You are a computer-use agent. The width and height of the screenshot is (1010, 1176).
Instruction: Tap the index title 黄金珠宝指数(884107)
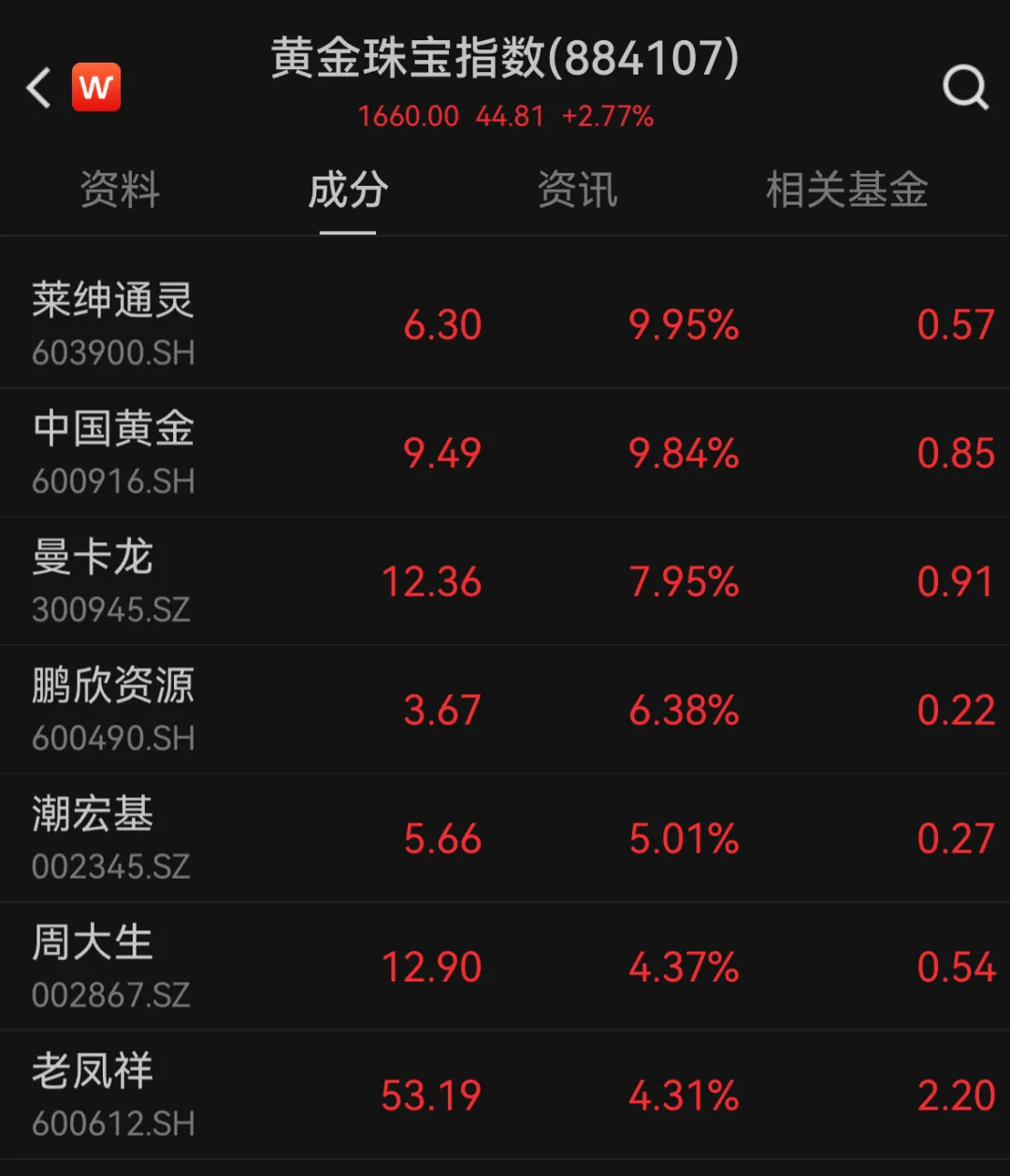click(x=505, y=61)
